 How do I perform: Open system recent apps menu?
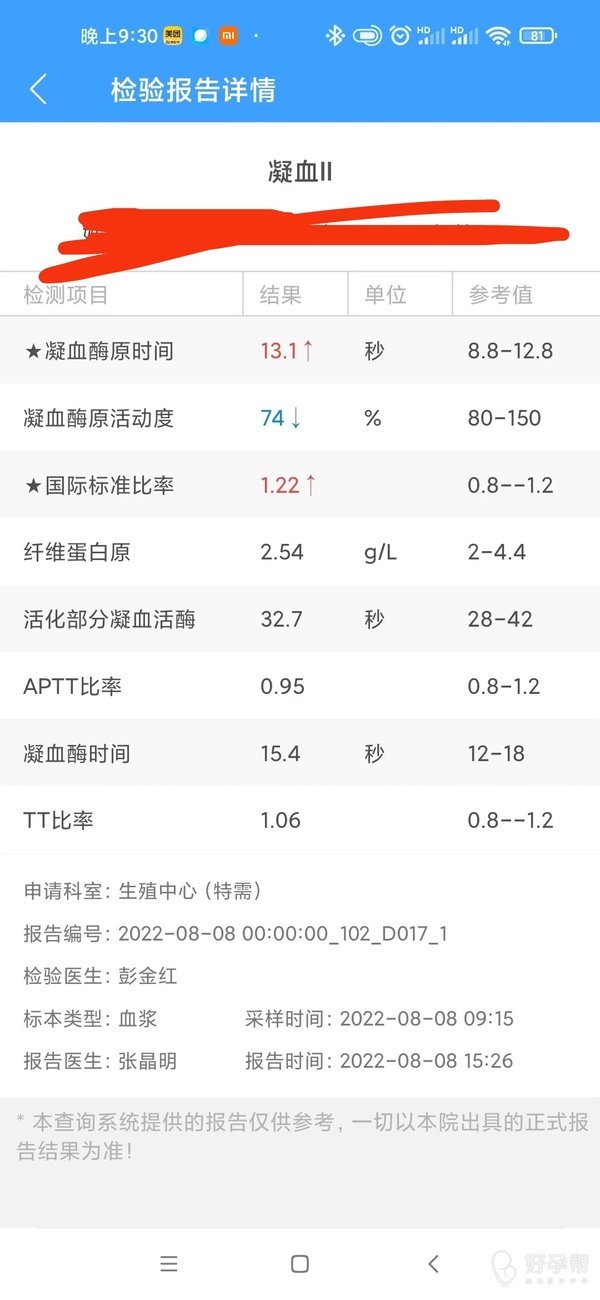click(x=169, y=1264)
